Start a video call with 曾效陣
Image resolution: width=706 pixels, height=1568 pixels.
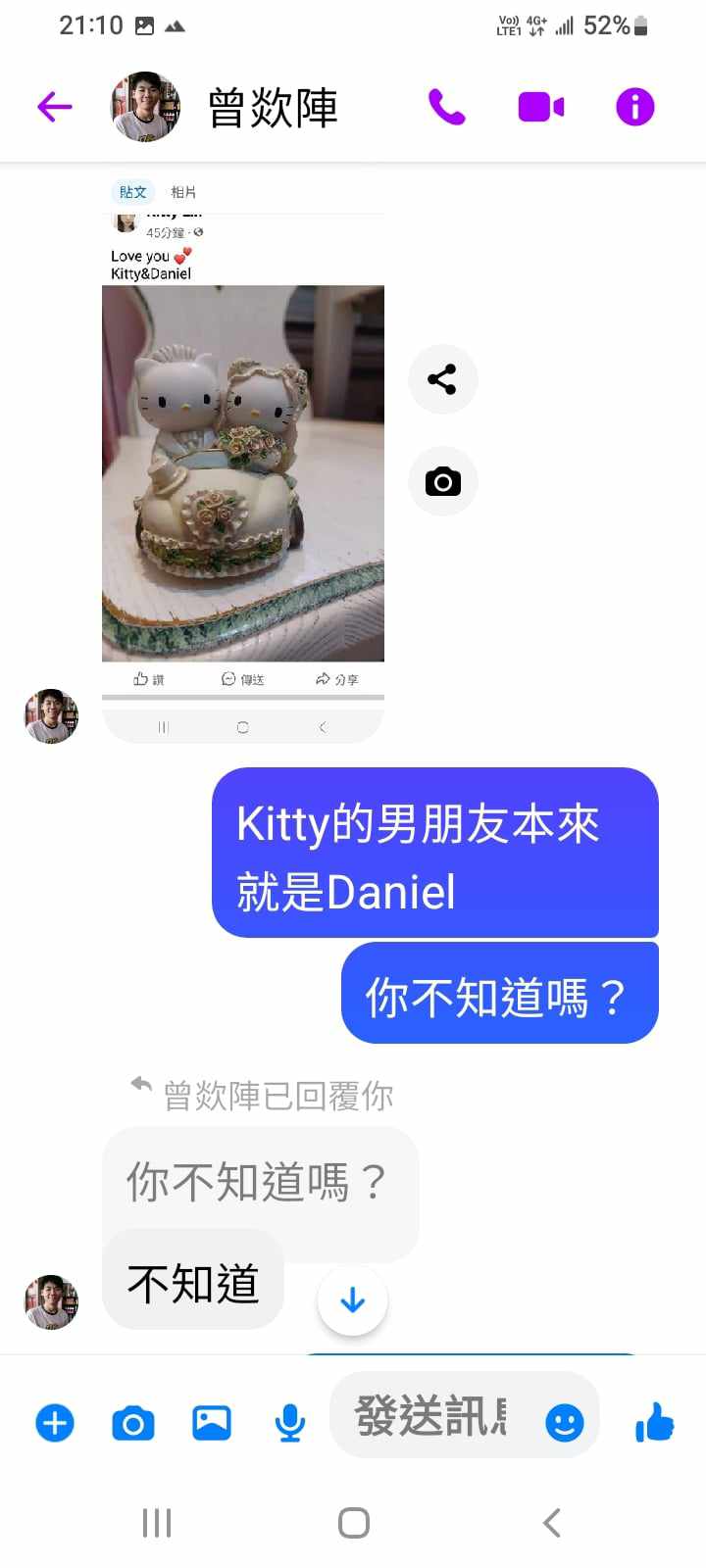540,107
